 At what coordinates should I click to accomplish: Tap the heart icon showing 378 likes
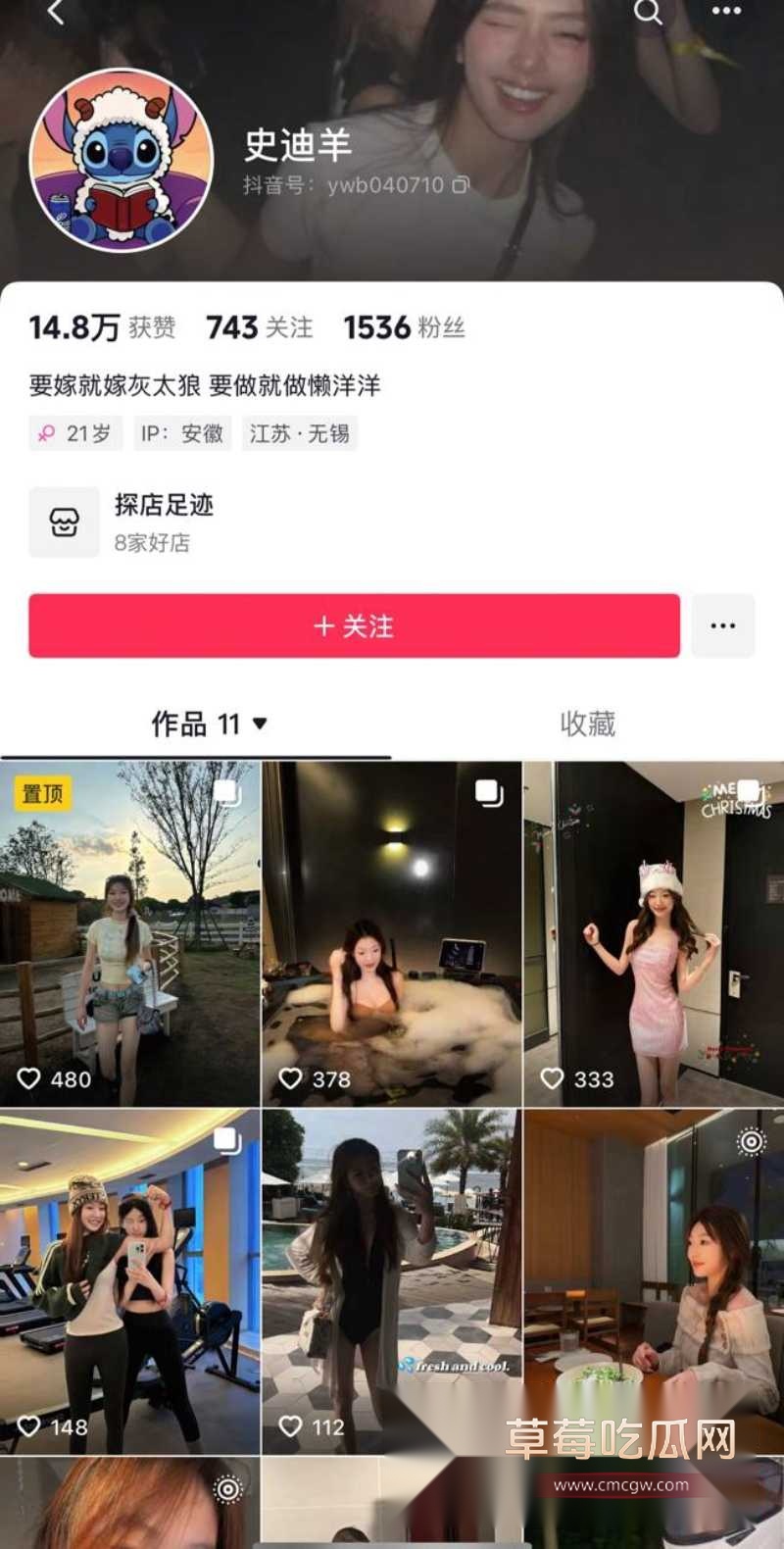coord(291,1079)
